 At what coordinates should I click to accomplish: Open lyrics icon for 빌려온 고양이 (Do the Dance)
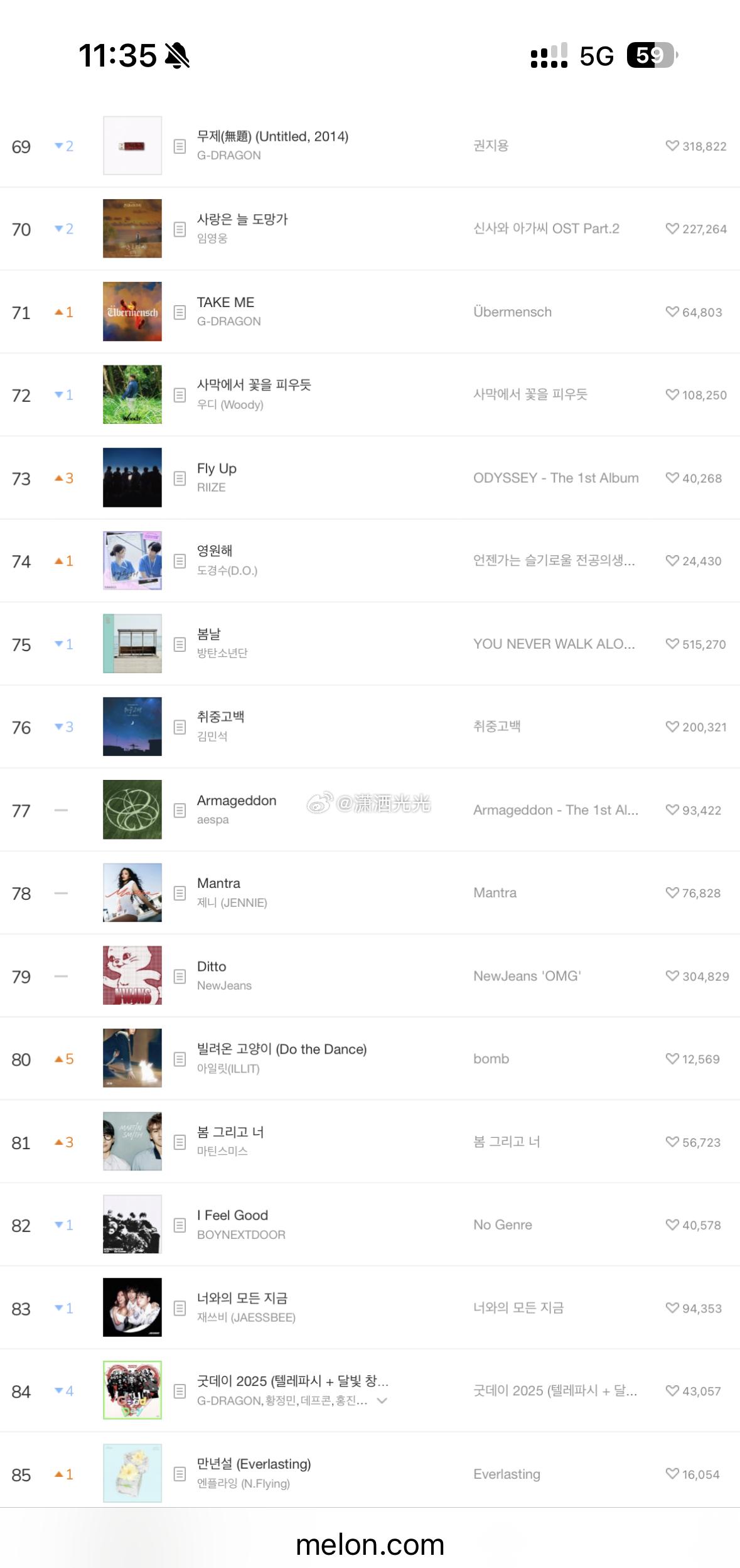click(x=180, y=1059)
